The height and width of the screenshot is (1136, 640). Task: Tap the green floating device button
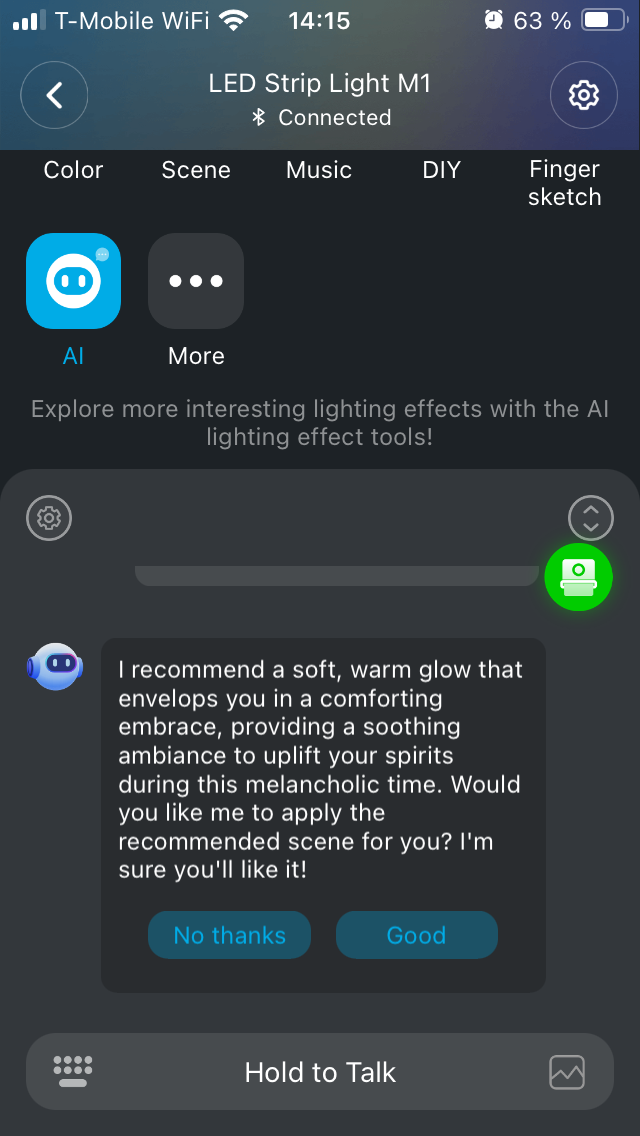[x=578, y=577]
